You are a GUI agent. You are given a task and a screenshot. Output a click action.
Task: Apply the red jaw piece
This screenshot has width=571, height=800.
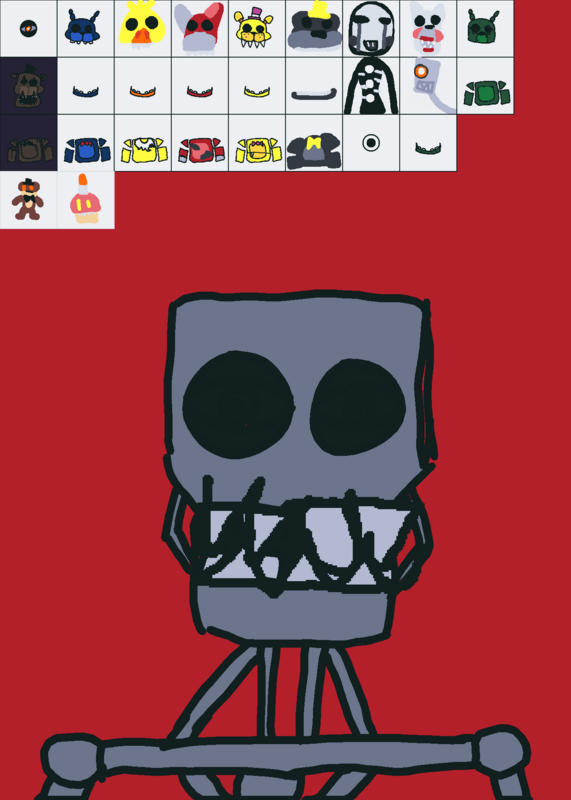pyautogui.click(x=200, y=86)
